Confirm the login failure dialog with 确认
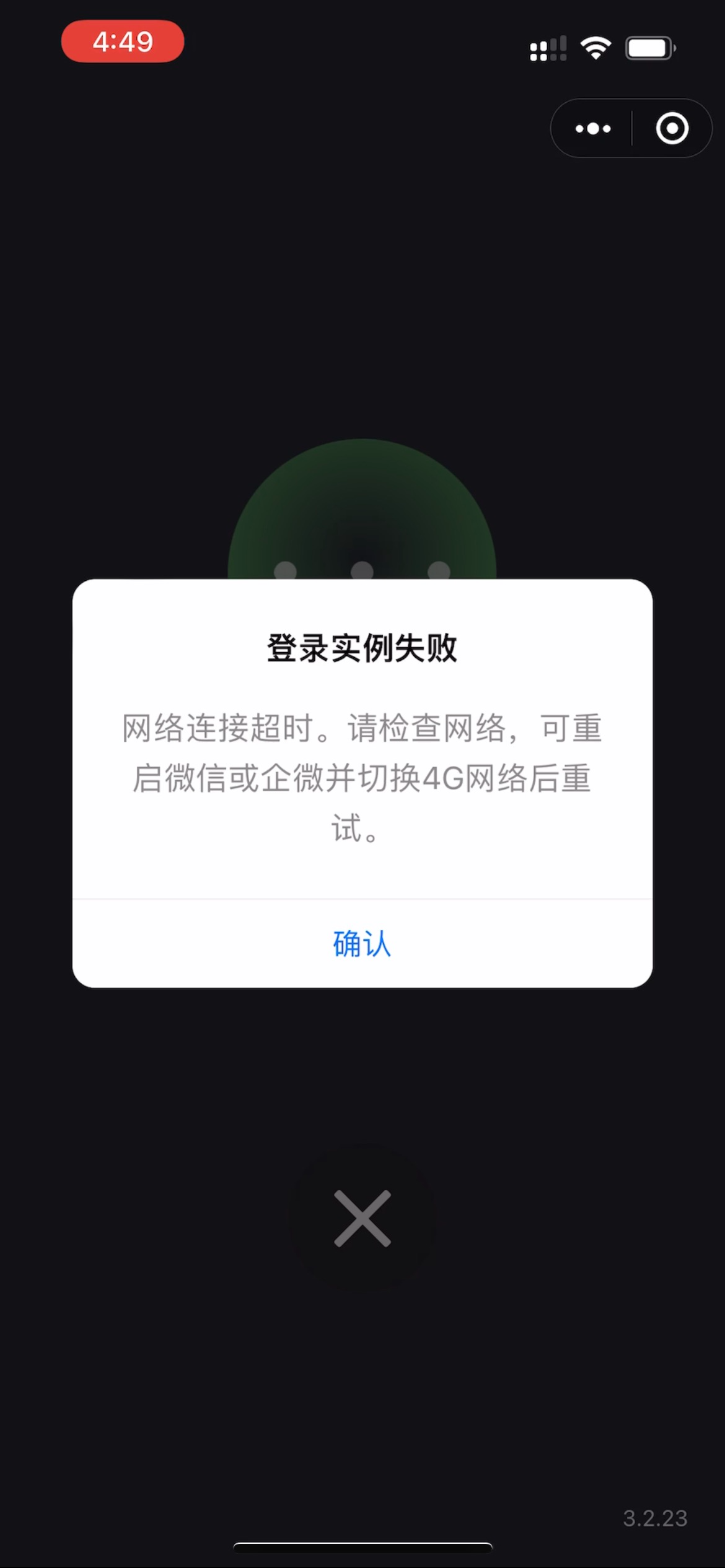The height and width of the screenshot is (1568, 725). click(362, 944)
